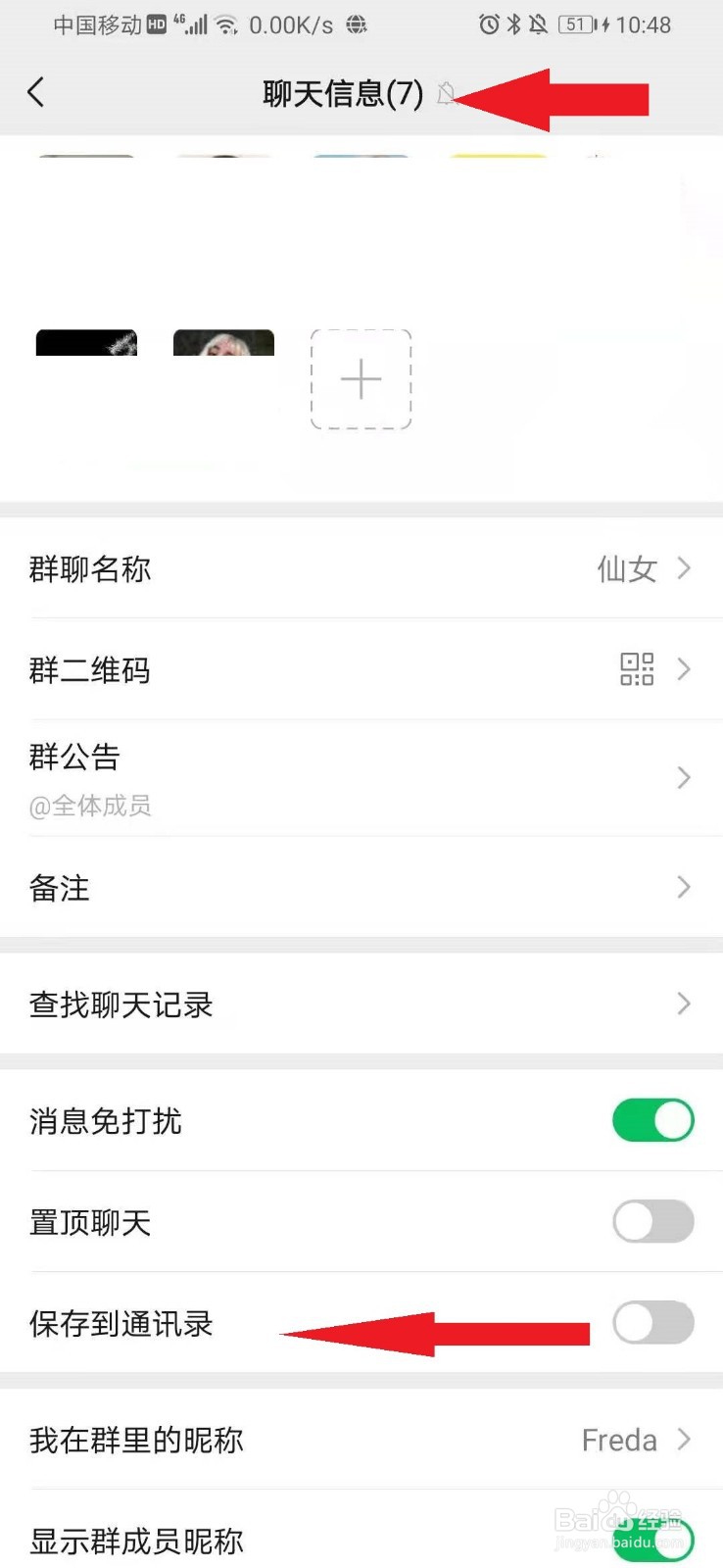Disable the 消息免打扰 toggle
The image size is (723, 1568).
[x=652, y=1120]
